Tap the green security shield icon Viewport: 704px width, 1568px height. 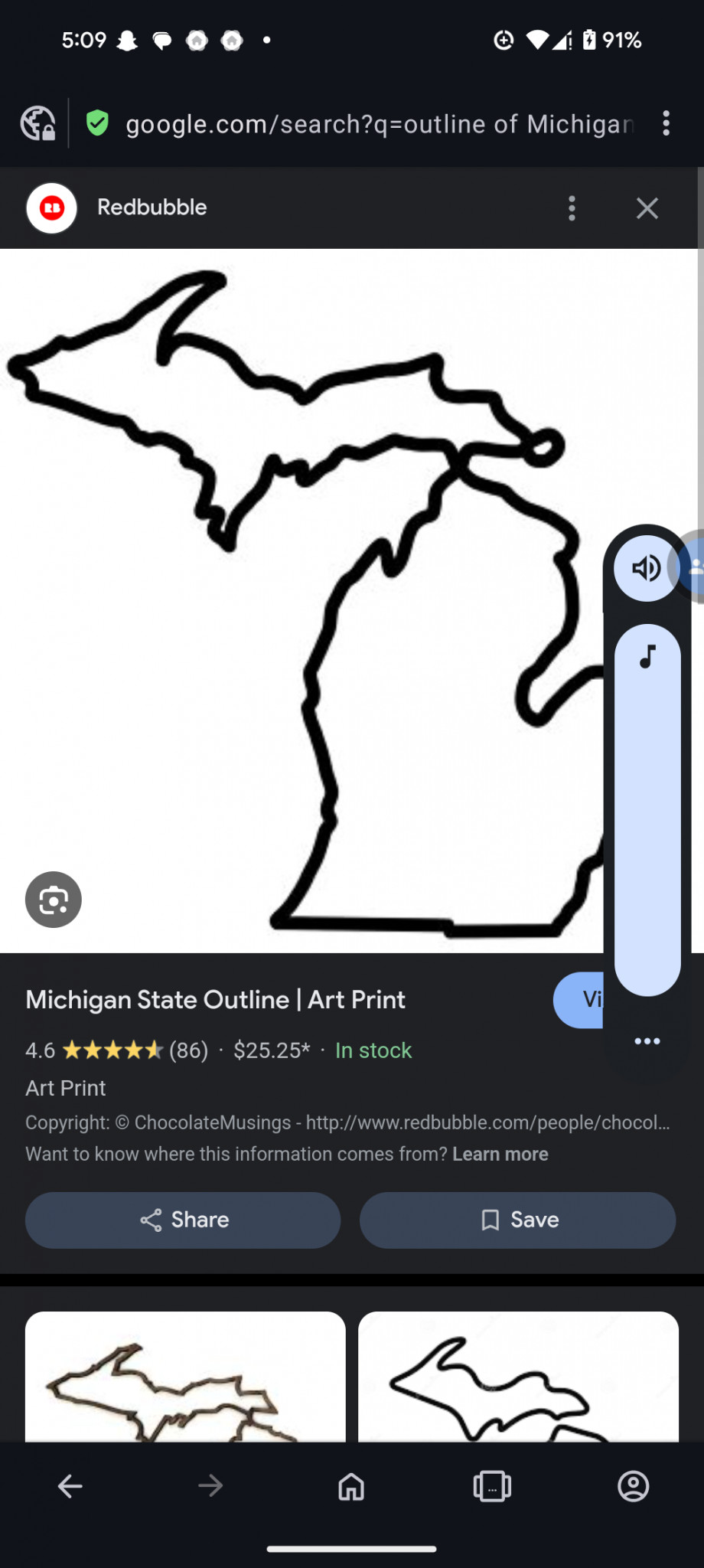pos(97,122)
